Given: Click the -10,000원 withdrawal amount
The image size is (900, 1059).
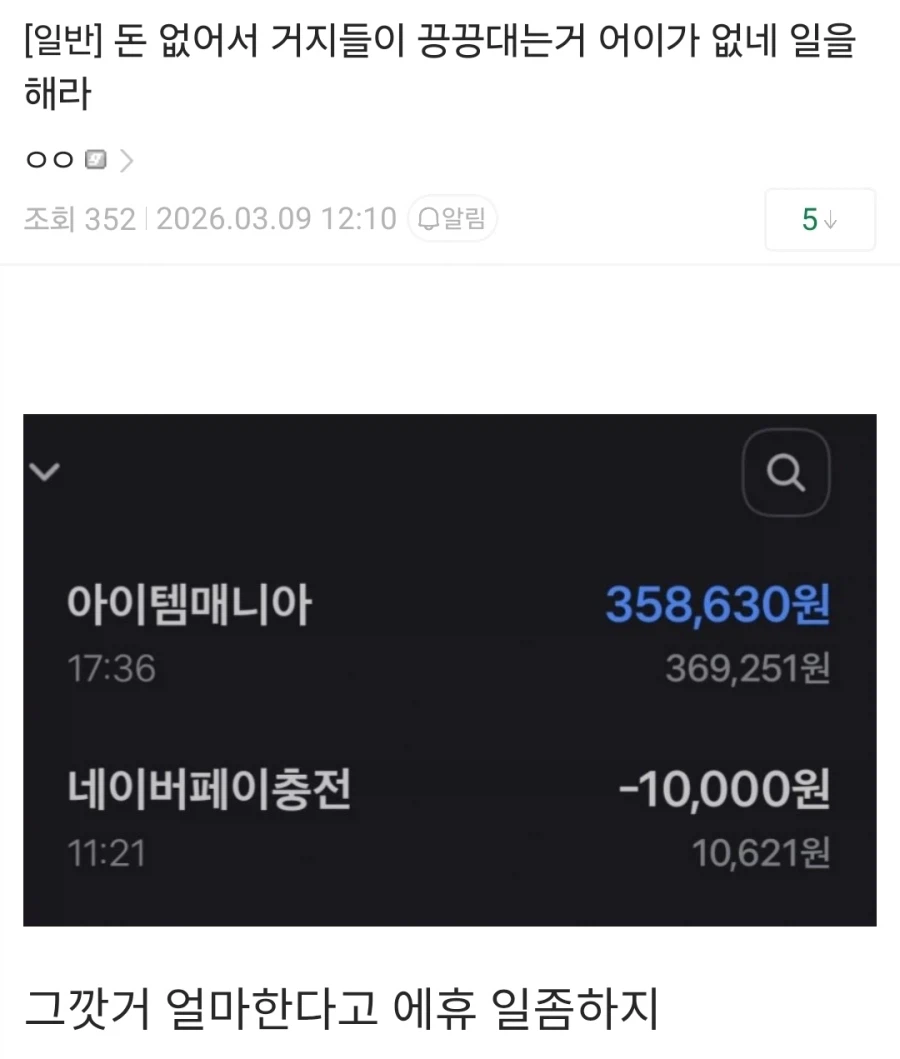Looking at the screenshot, I should pos(725,789).
